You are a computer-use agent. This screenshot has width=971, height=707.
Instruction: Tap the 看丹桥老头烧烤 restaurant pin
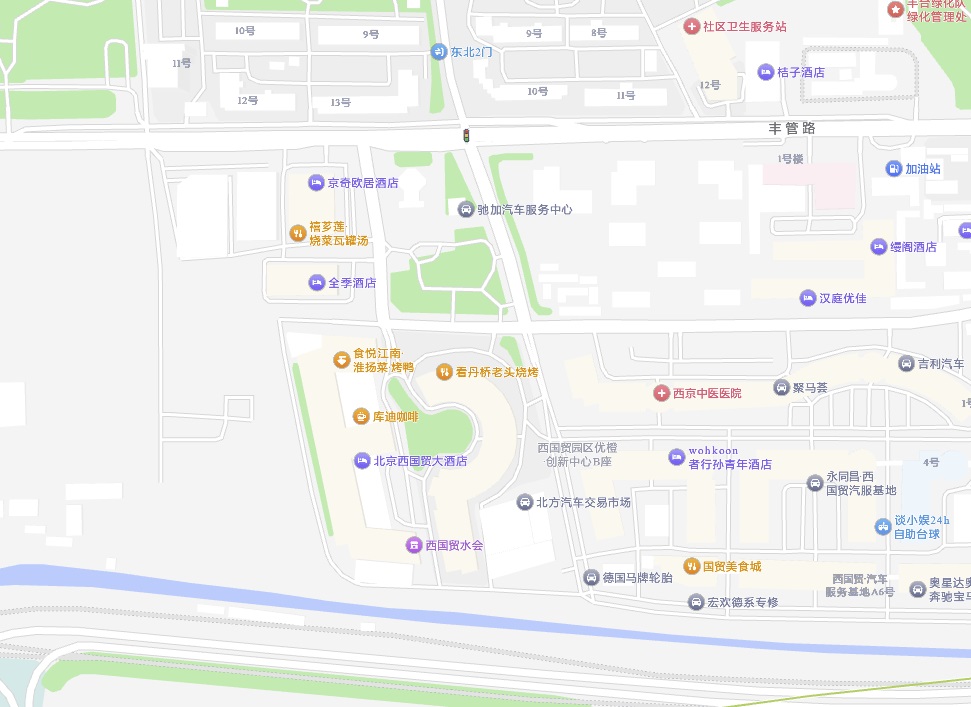pos(444,372)
